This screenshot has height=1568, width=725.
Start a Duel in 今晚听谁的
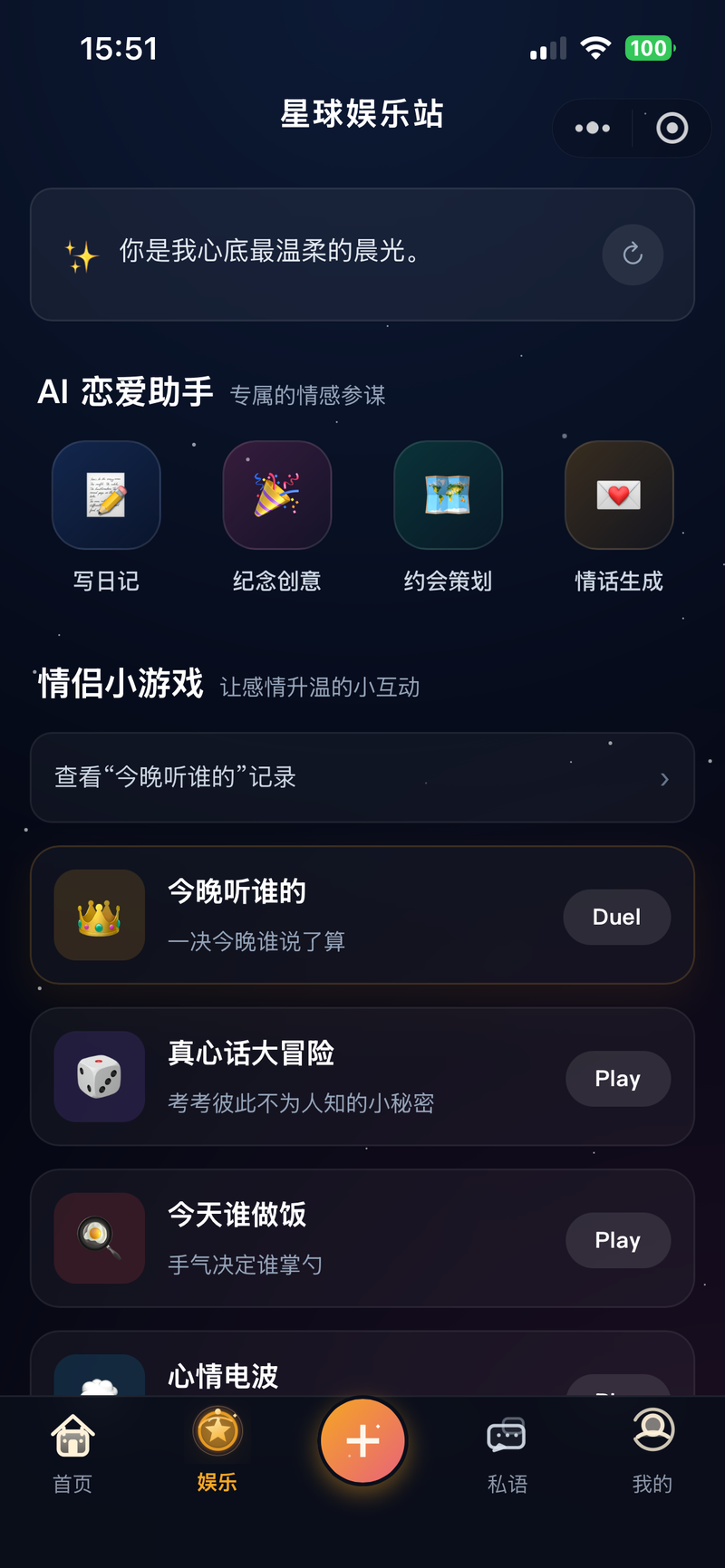click(616, 917)
